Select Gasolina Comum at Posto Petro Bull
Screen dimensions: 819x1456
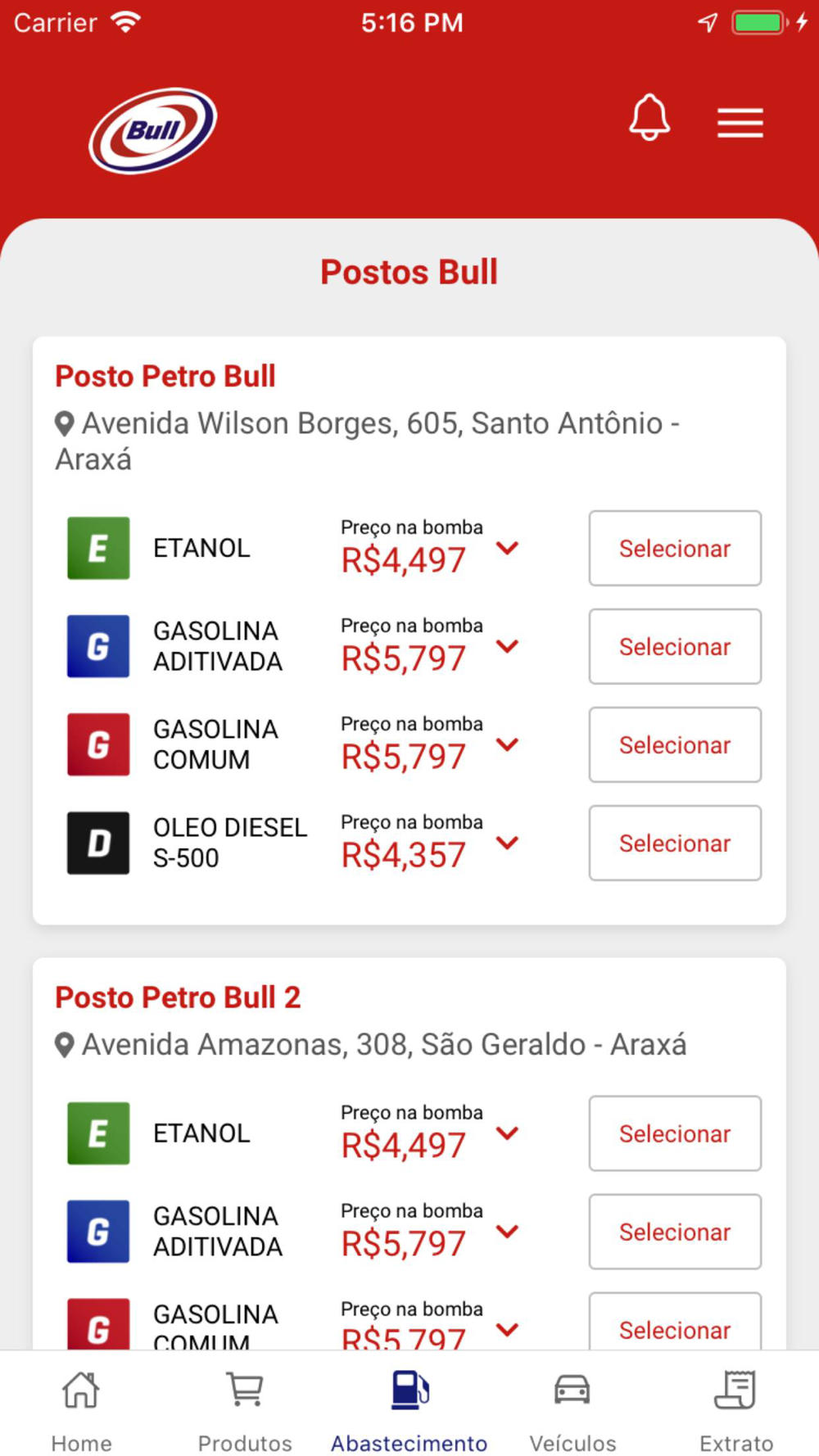coord(675,744)
